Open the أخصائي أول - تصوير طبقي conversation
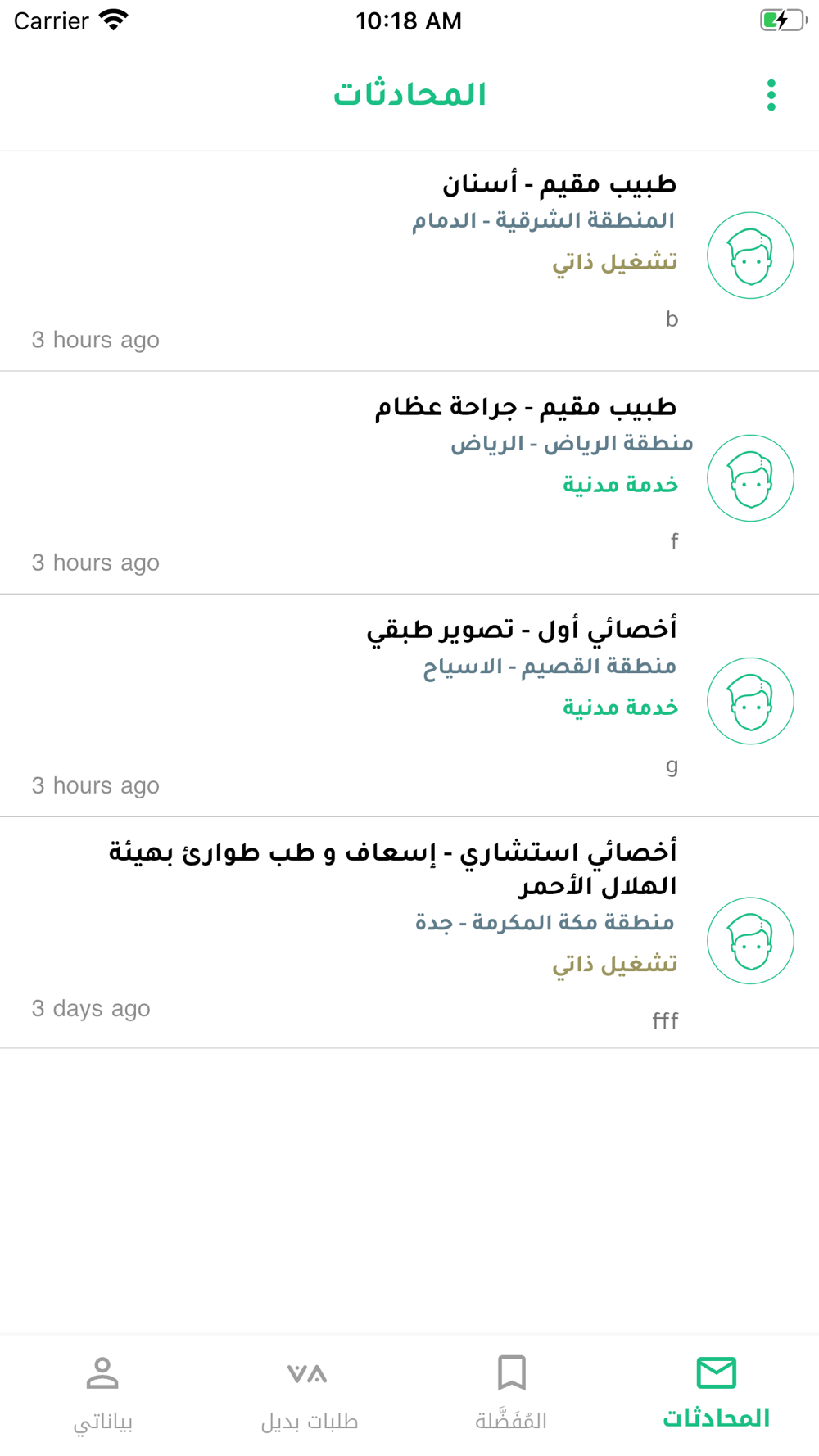 [409, 706]
